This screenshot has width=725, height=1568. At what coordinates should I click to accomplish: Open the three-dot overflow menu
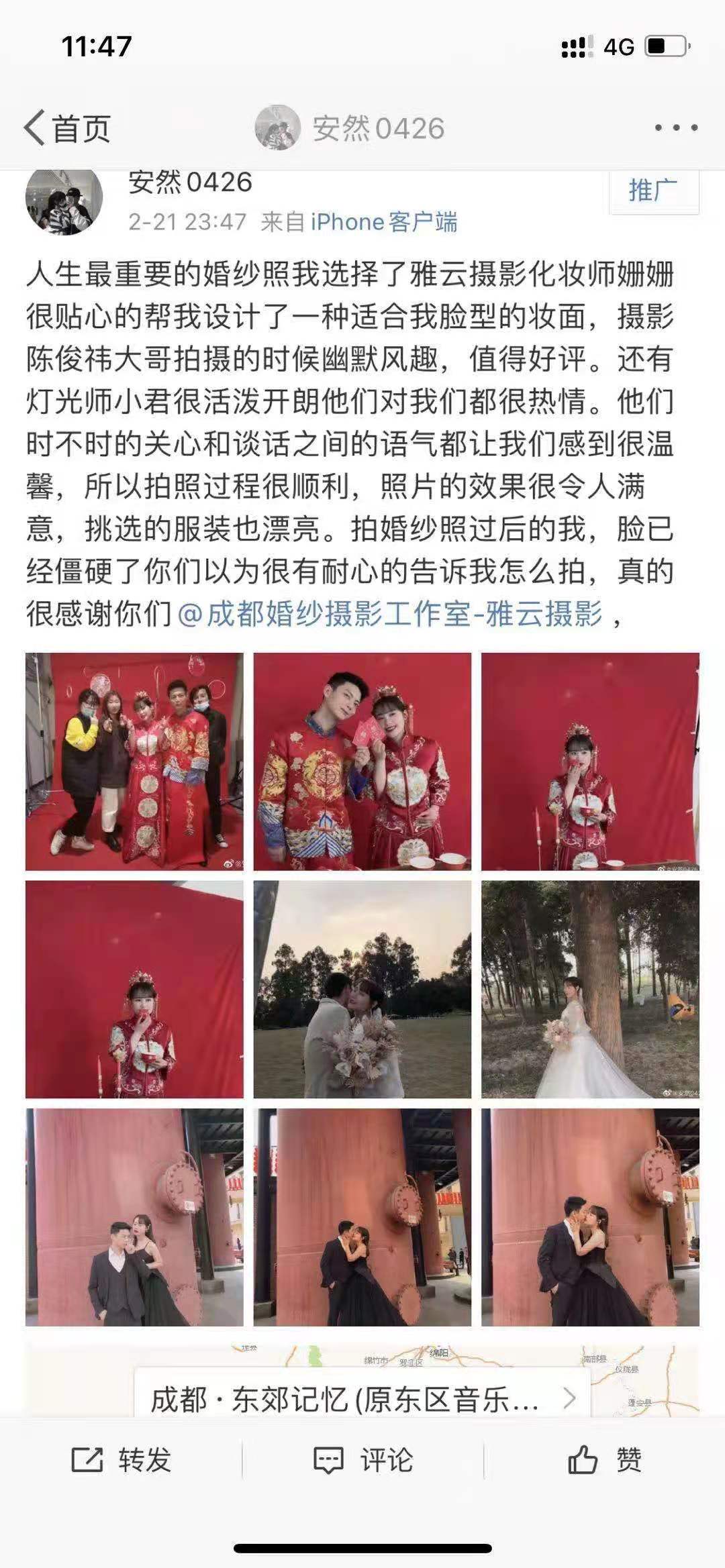click(x=675, y=127)
